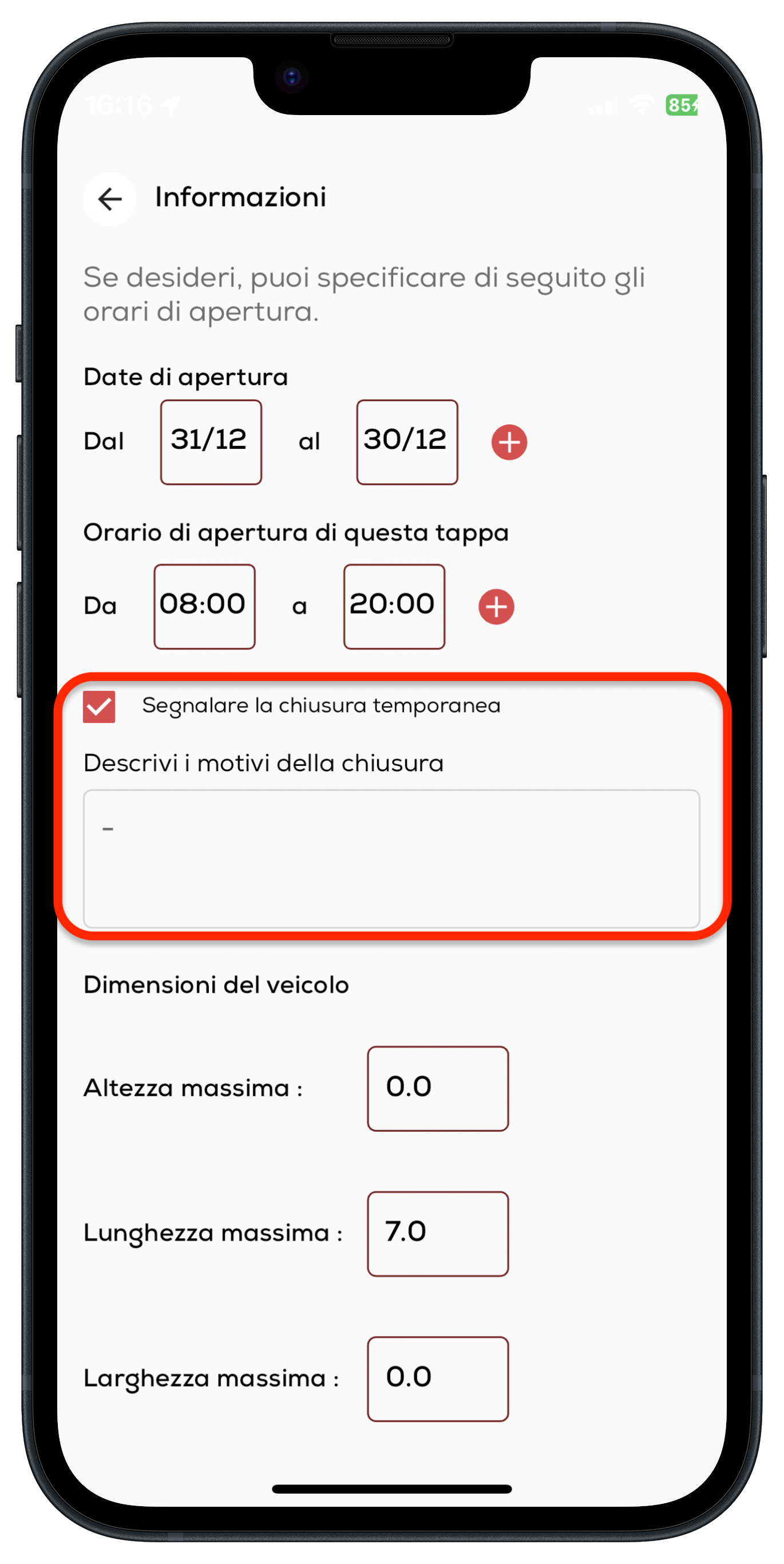Change the opening time 08:00
The width and height of the screenshot is (784, 1564).
pyautogui.click(x=204, y=606)
